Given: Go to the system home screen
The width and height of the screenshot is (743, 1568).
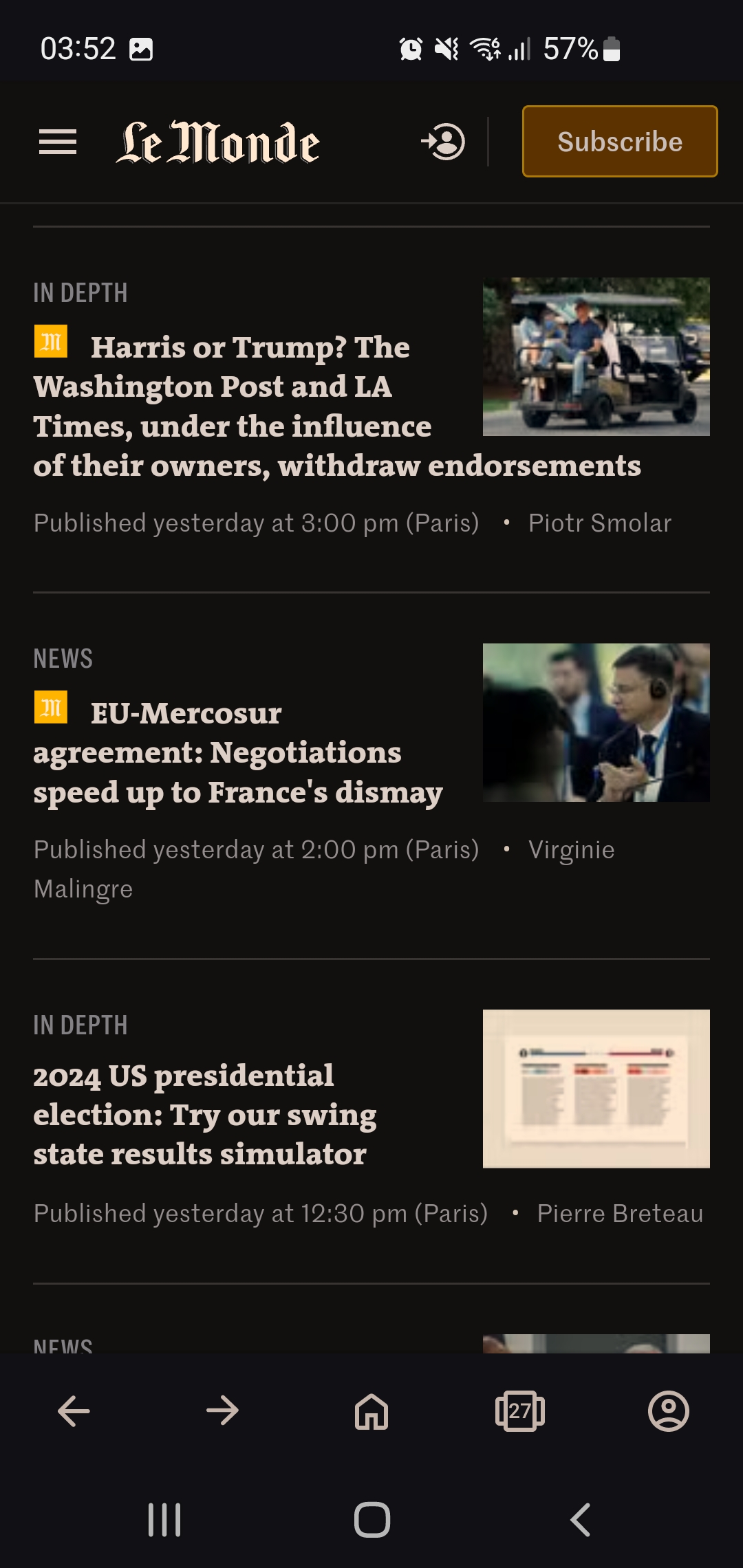Looking at the screenshot, I should pos(372,1520).
